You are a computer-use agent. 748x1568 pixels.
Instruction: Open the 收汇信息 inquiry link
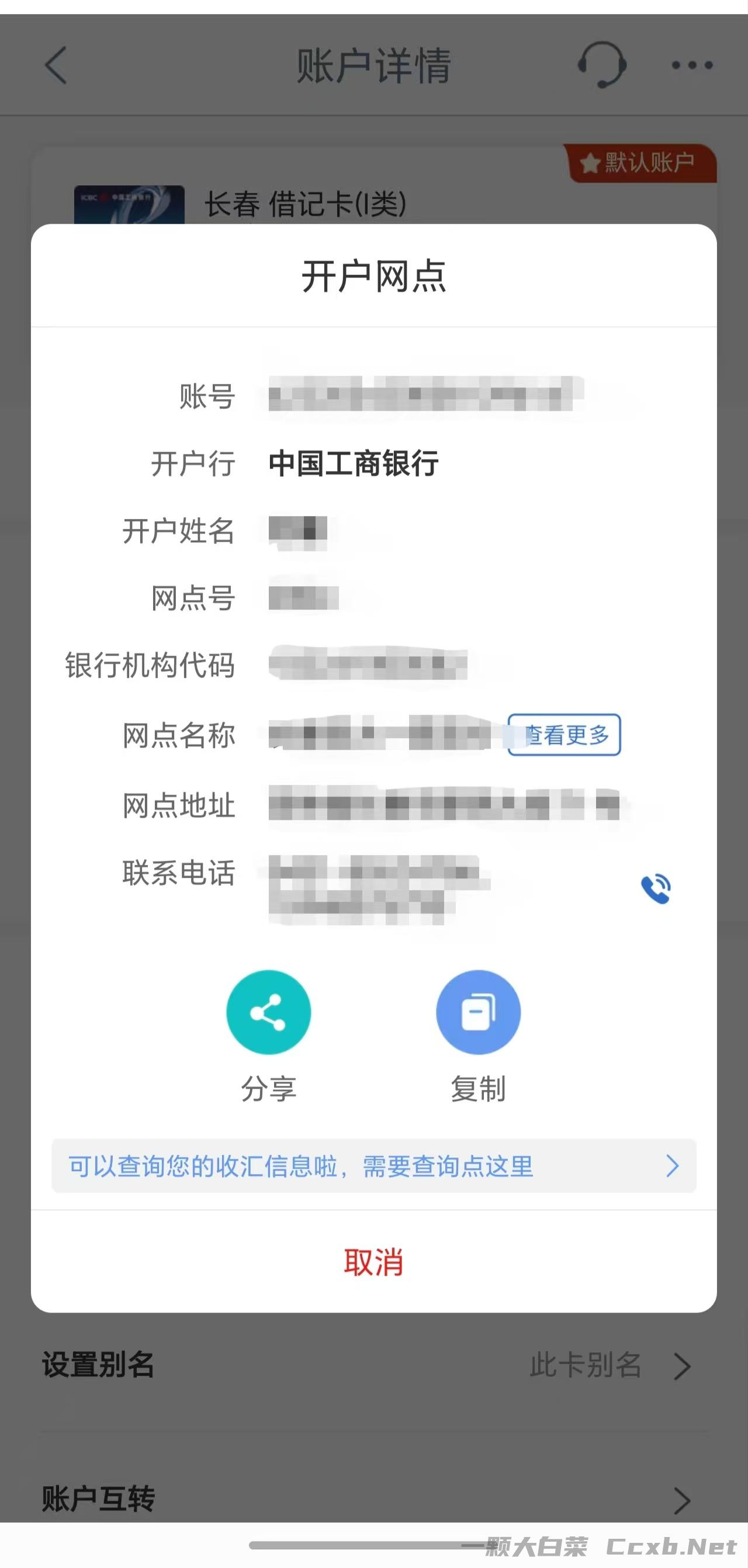pos(373,1167)
